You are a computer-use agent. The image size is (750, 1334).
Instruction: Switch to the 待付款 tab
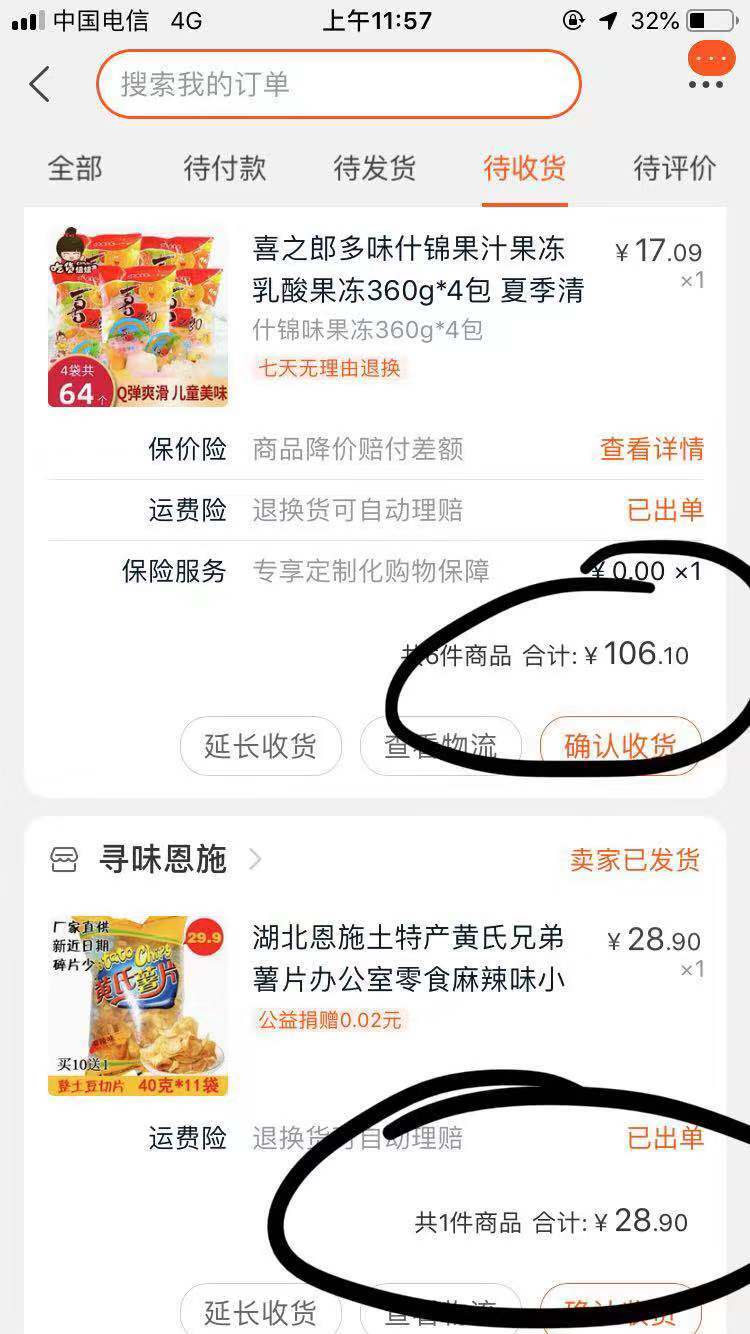(225, 168)
